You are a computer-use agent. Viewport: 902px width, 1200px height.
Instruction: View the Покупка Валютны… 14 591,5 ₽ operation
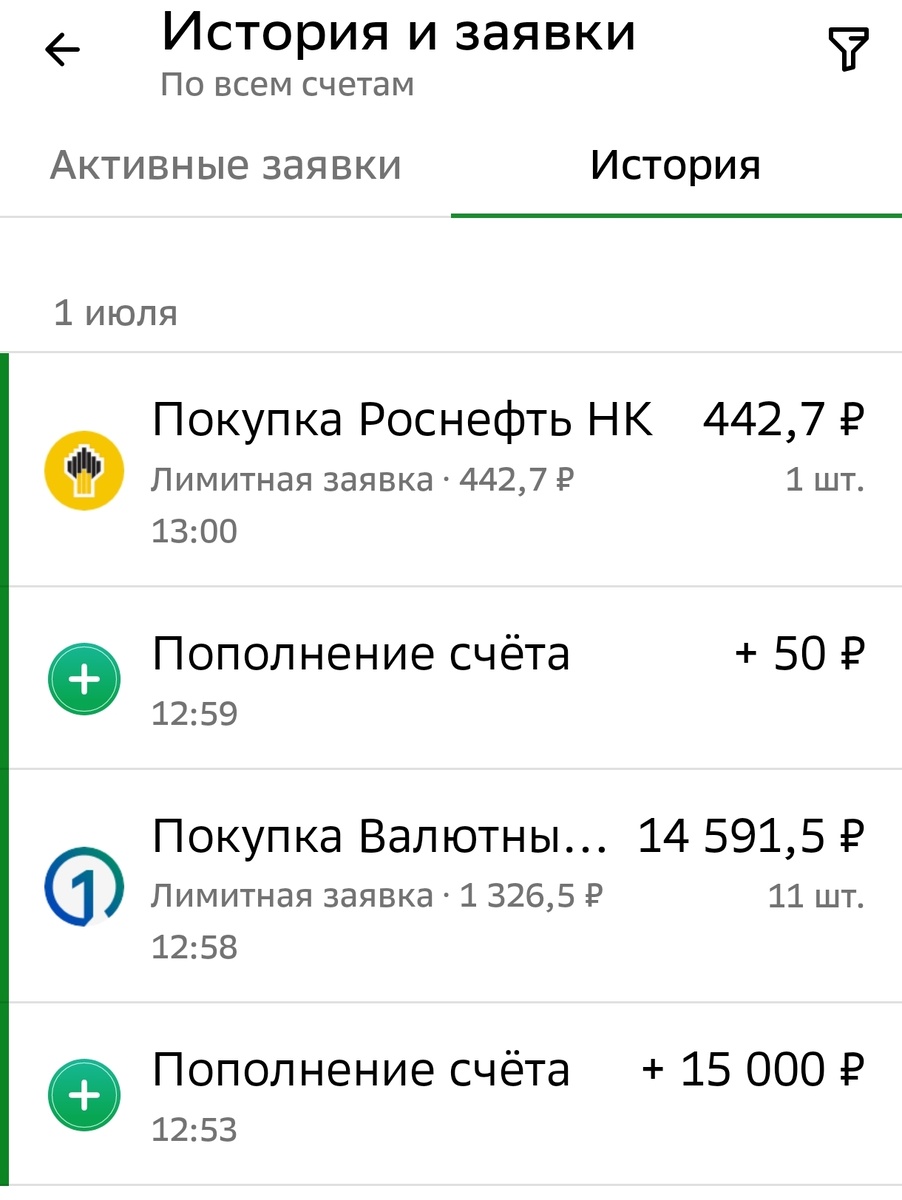click(455, 886)
